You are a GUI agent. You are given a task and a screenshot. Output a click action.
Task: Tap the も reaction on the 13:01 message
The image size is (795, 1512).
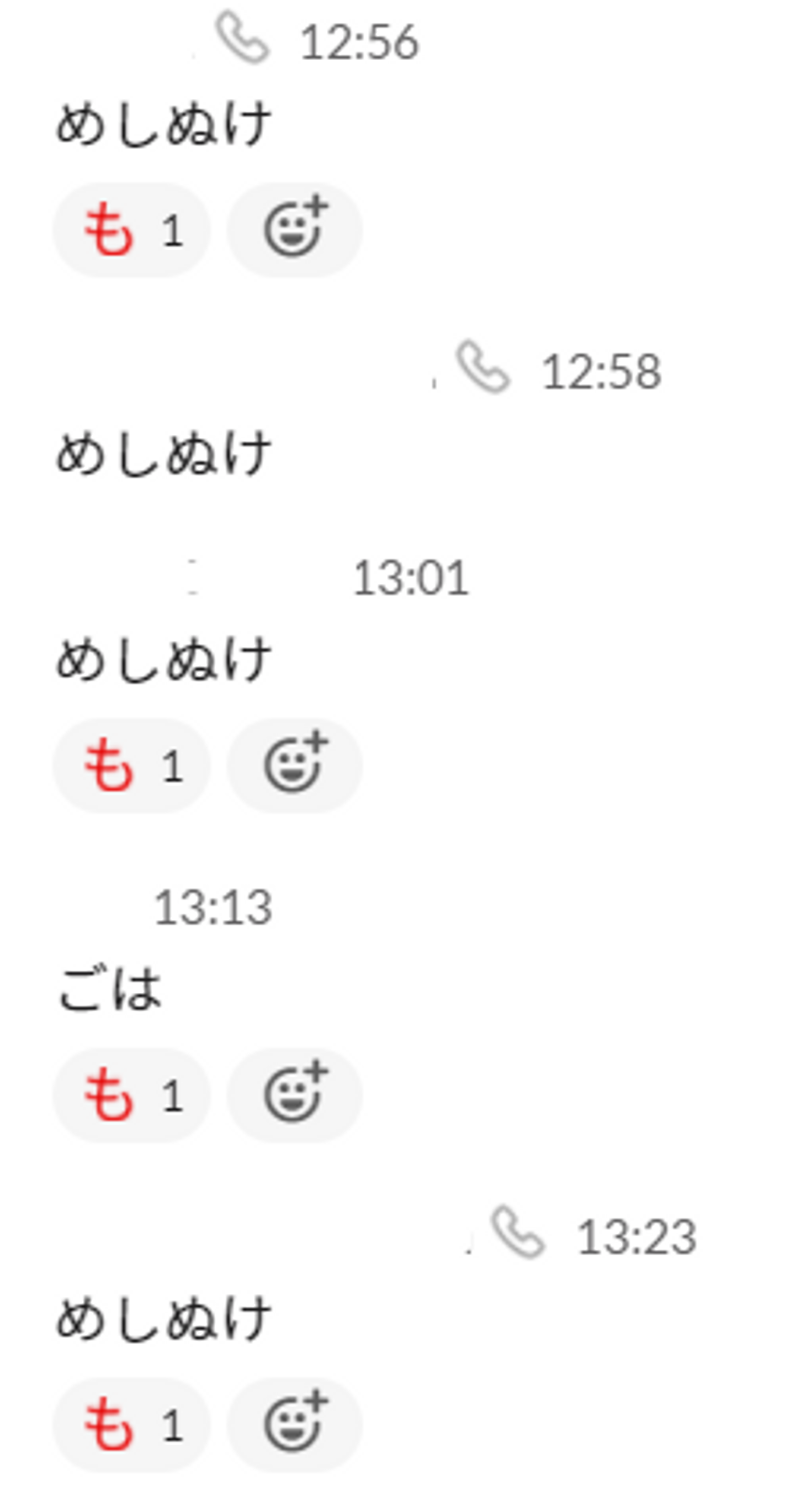(131, 766)
